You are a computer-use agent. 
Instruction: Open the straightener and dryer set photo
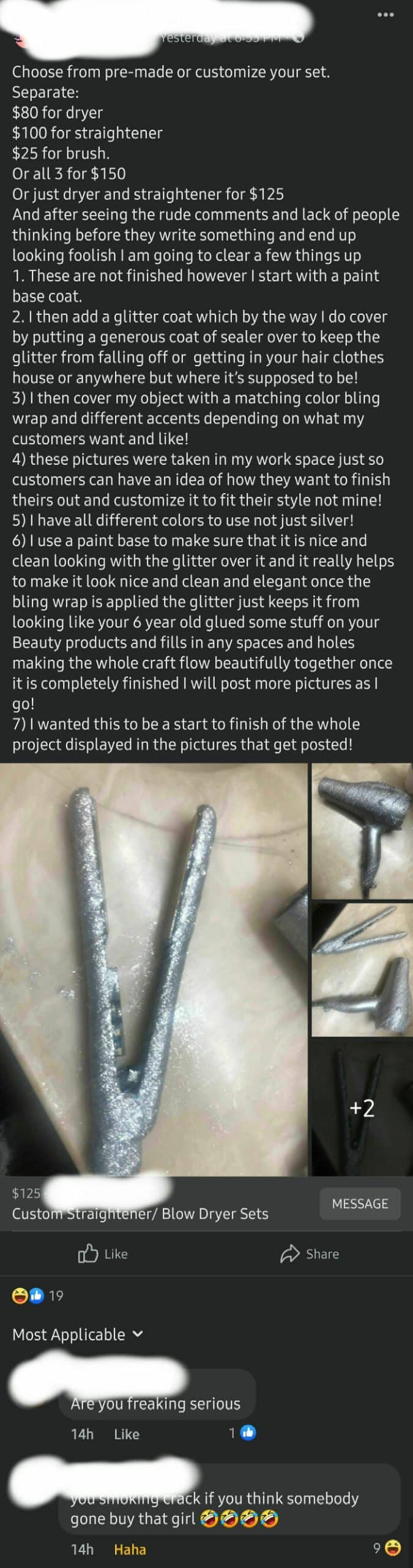[x=362, y=968]
